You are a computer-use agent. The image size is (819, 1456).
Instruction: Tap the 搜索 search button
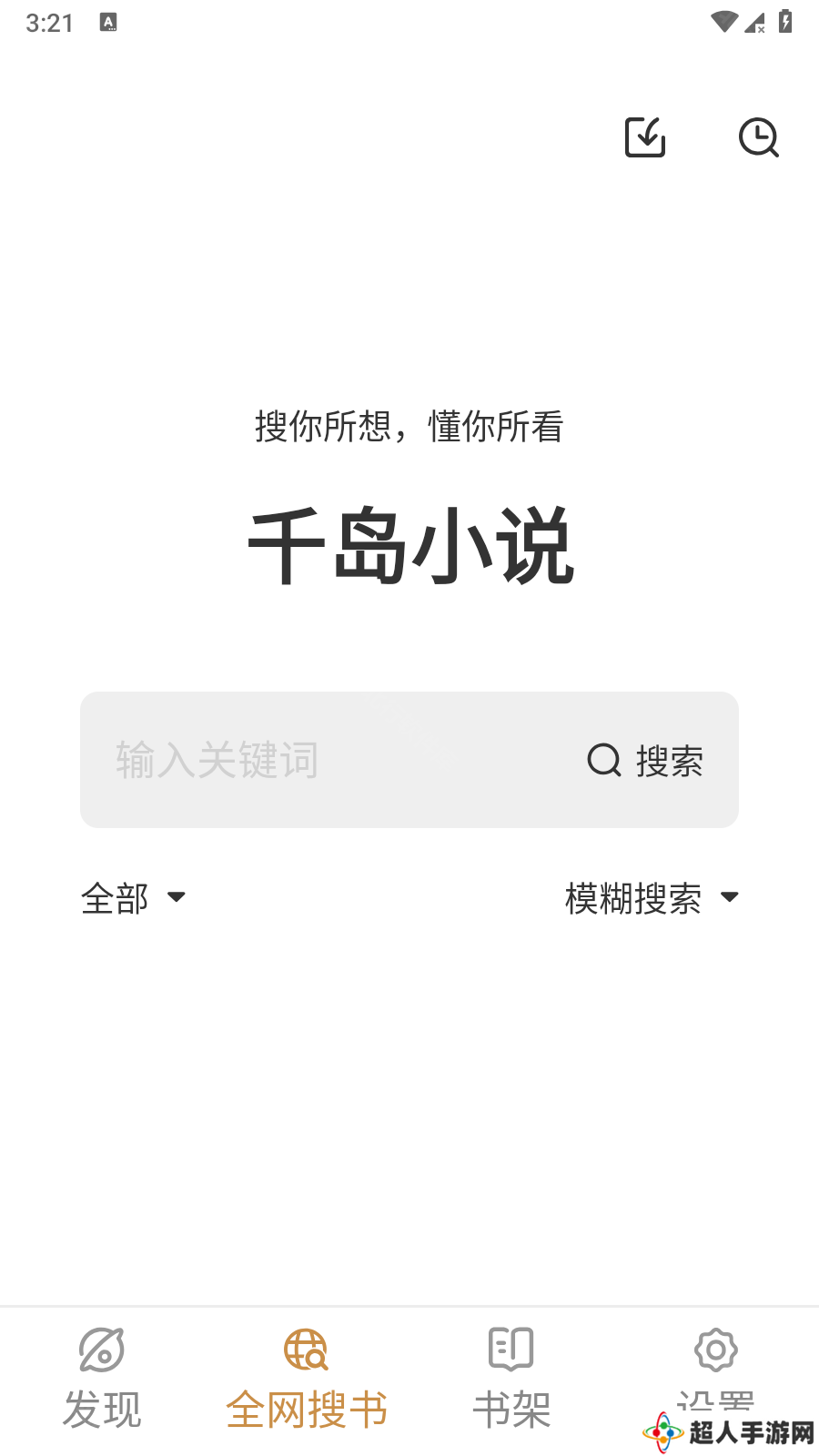(x=645, y=761)
